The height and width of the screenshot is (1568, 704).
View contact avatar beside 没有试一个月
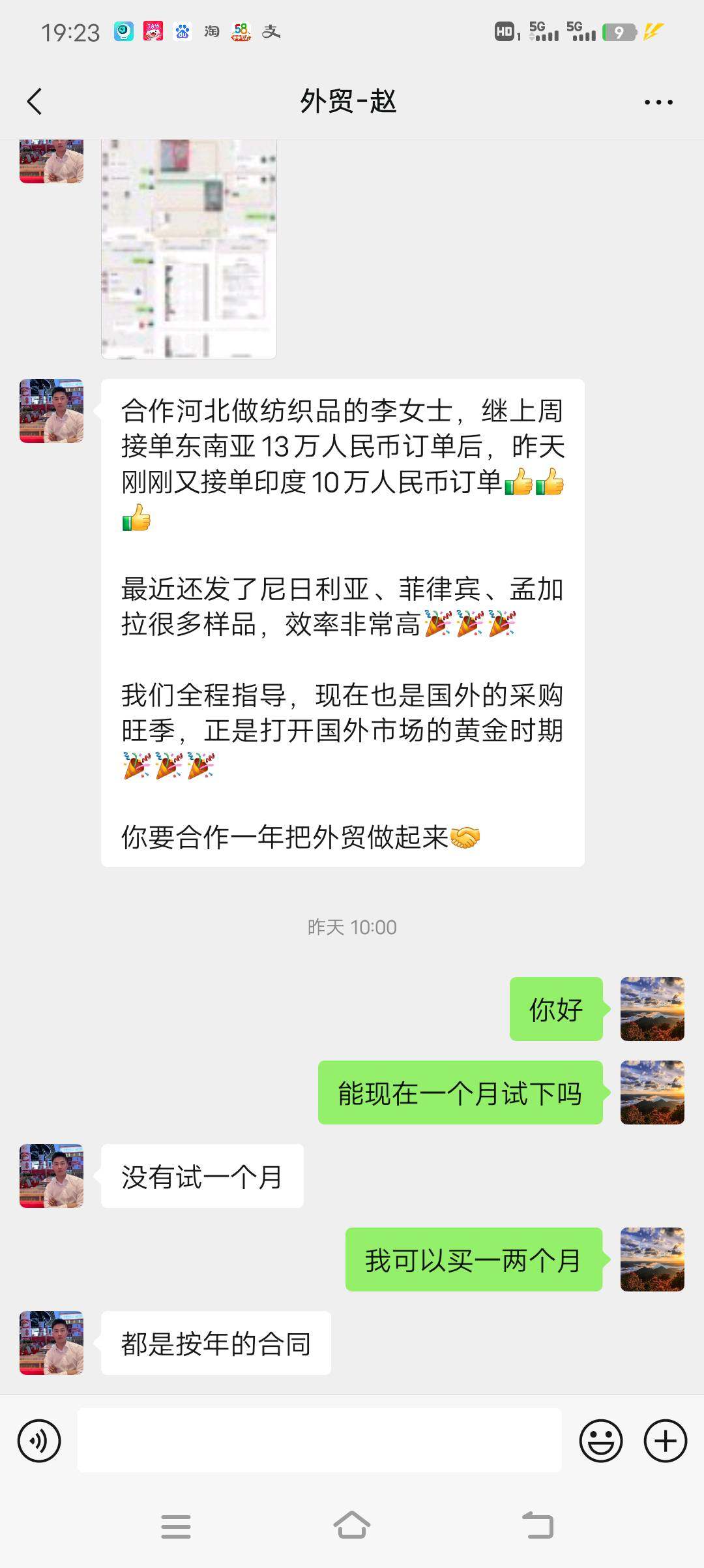click(51, 1176)
